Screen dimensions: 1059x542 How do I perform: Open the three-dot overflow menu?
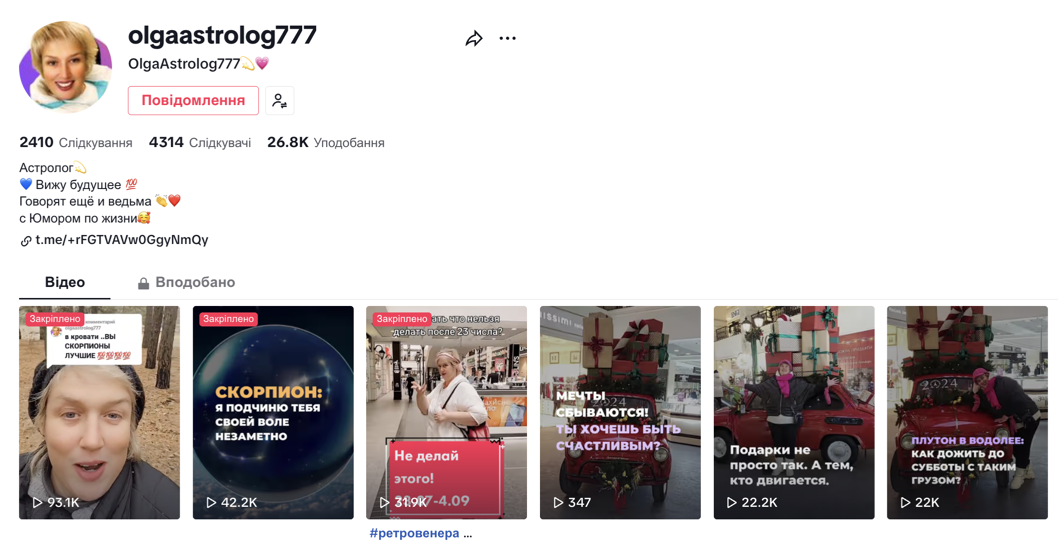508,39
